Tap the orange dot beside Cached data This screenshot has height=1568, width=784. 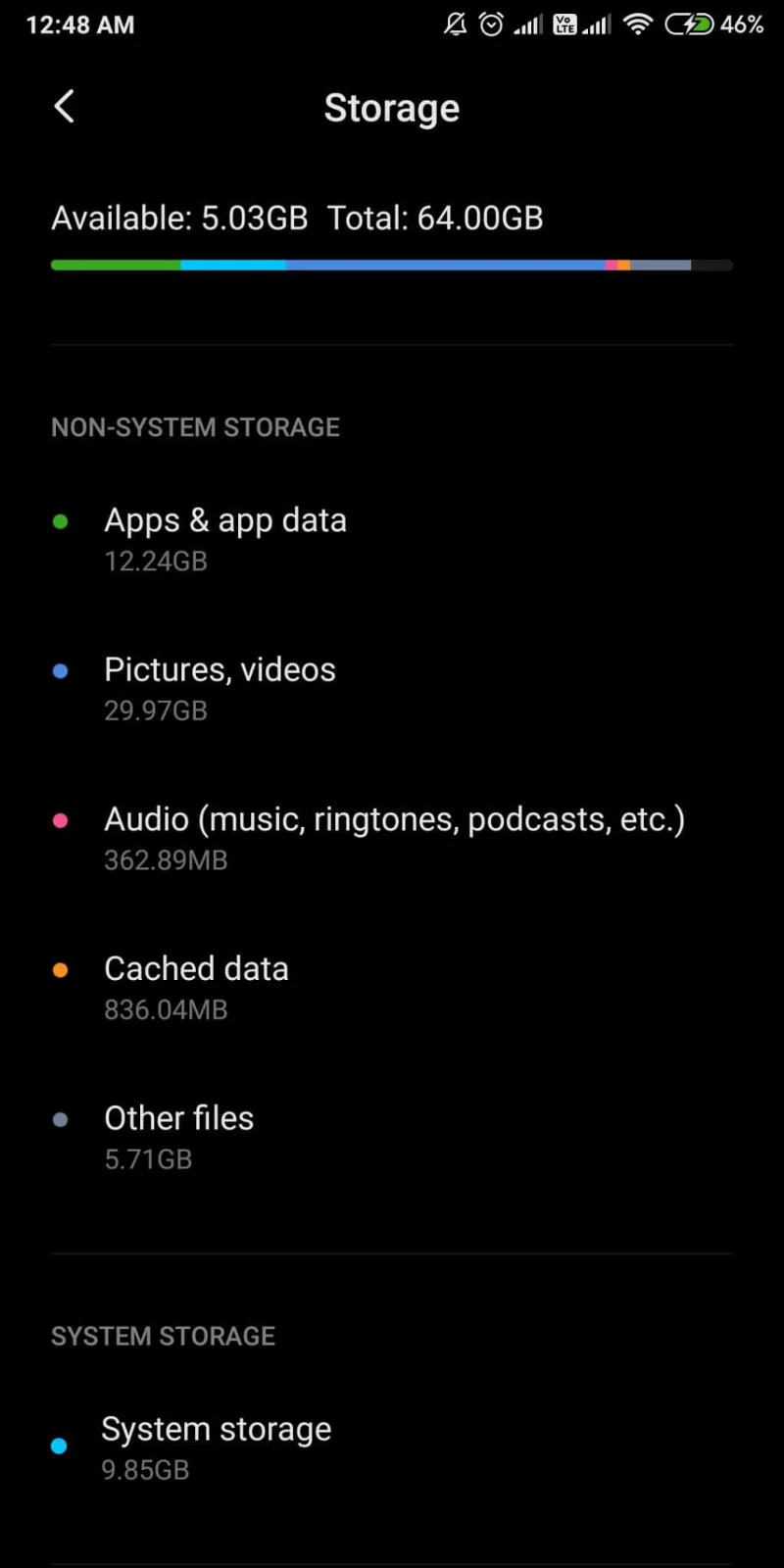pyautogui.click(x=61, y=969)
